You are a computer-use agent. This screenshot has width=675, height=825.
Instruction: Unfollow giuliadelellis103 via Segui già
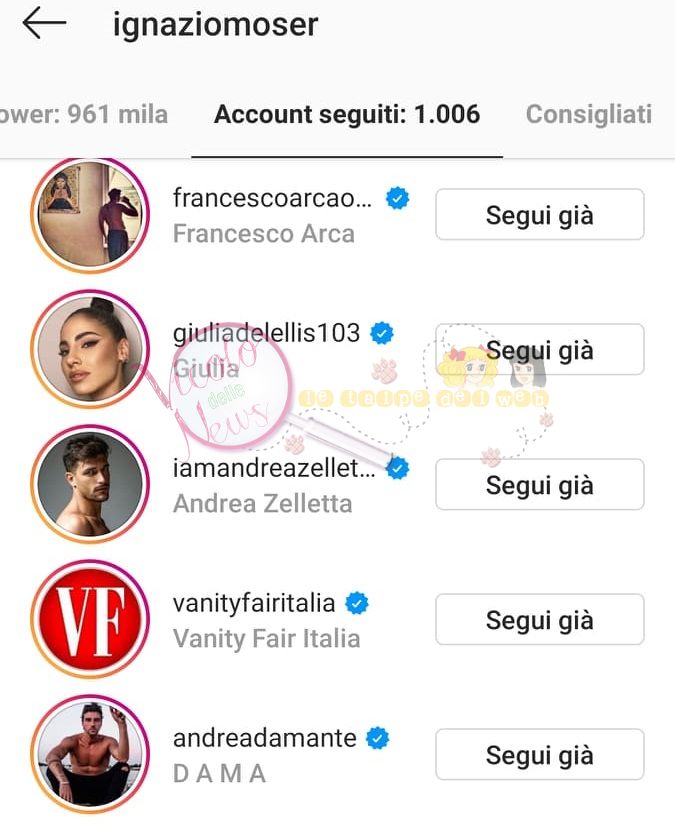point(539,350)
